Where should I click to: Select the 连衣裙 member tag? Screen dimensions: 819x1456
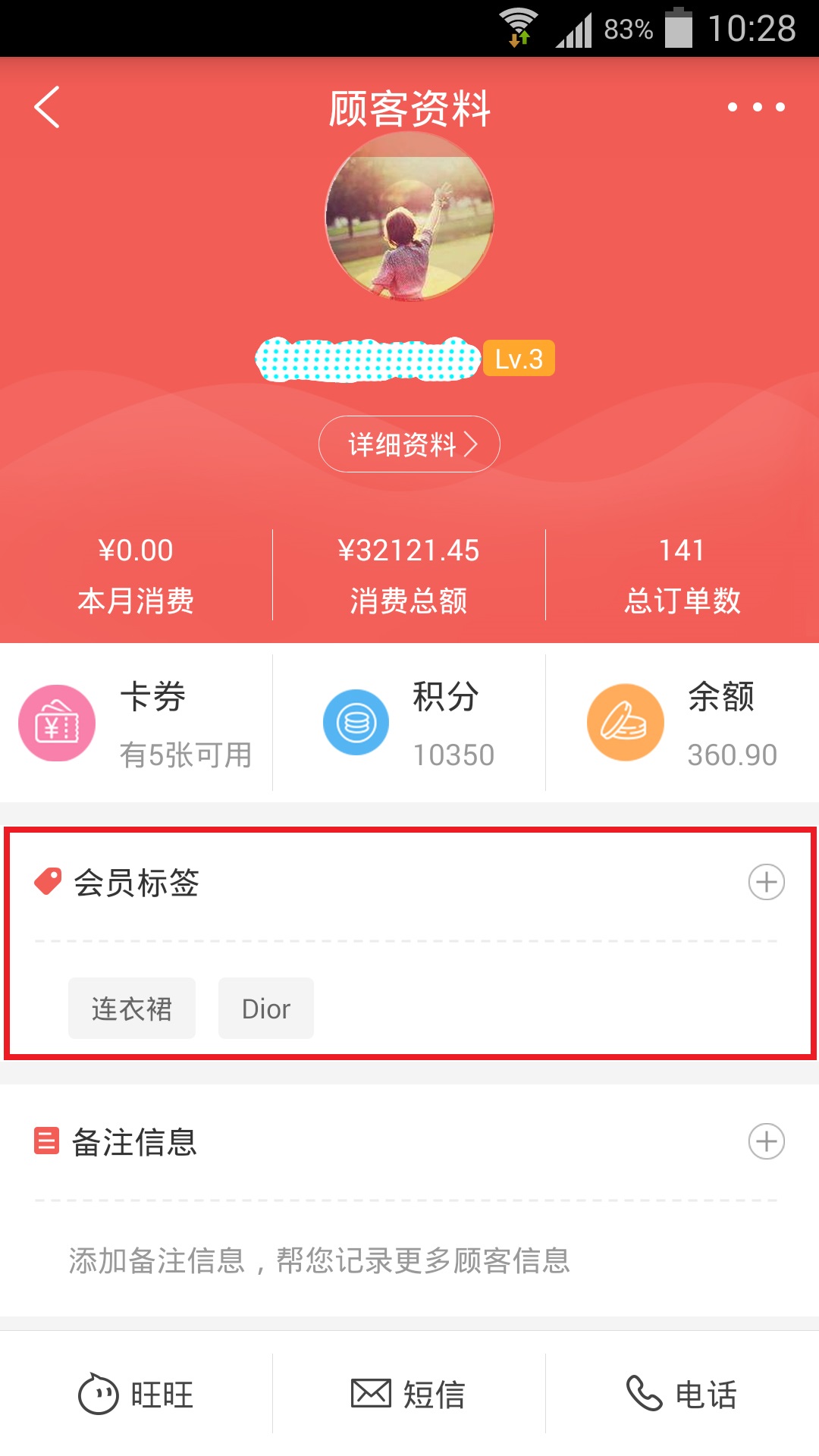point(130,1009)
